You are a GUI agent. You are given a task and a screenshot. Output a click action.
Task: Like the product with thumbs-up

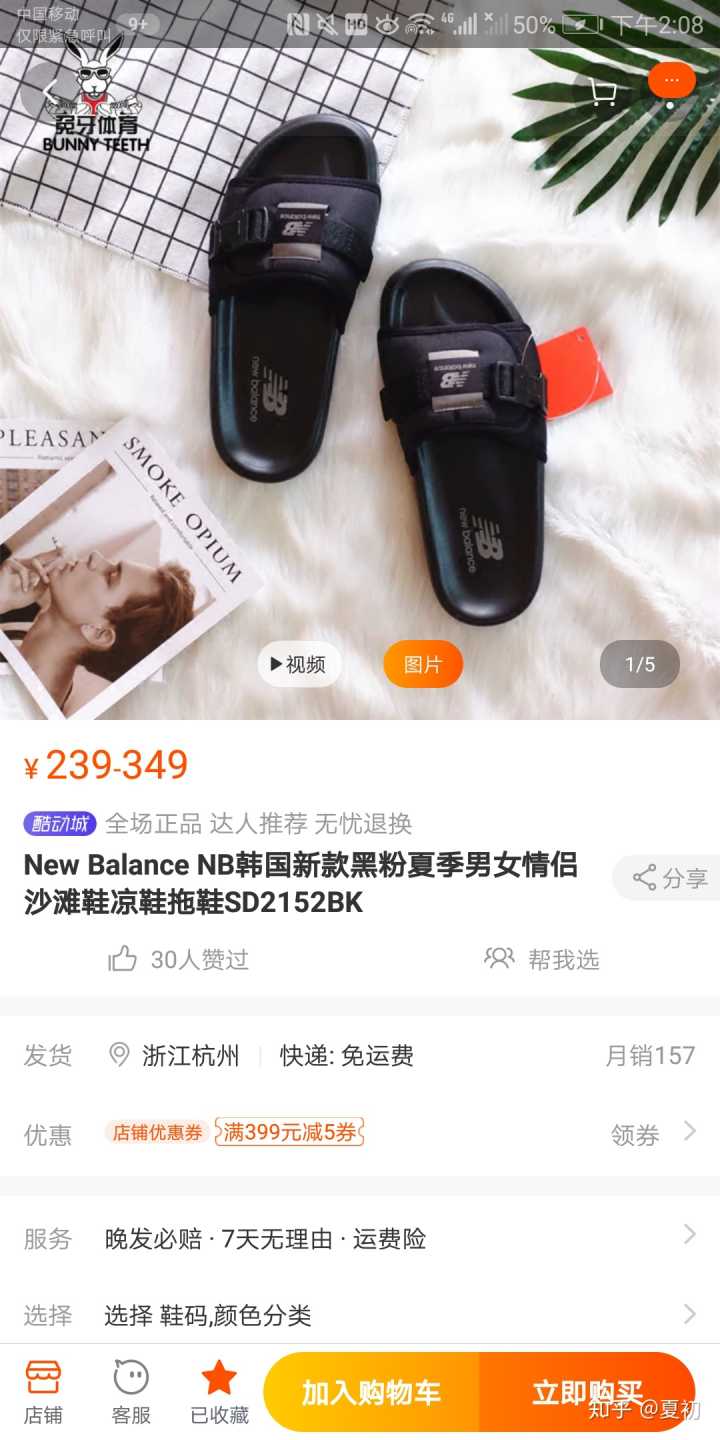pos(124,959)
